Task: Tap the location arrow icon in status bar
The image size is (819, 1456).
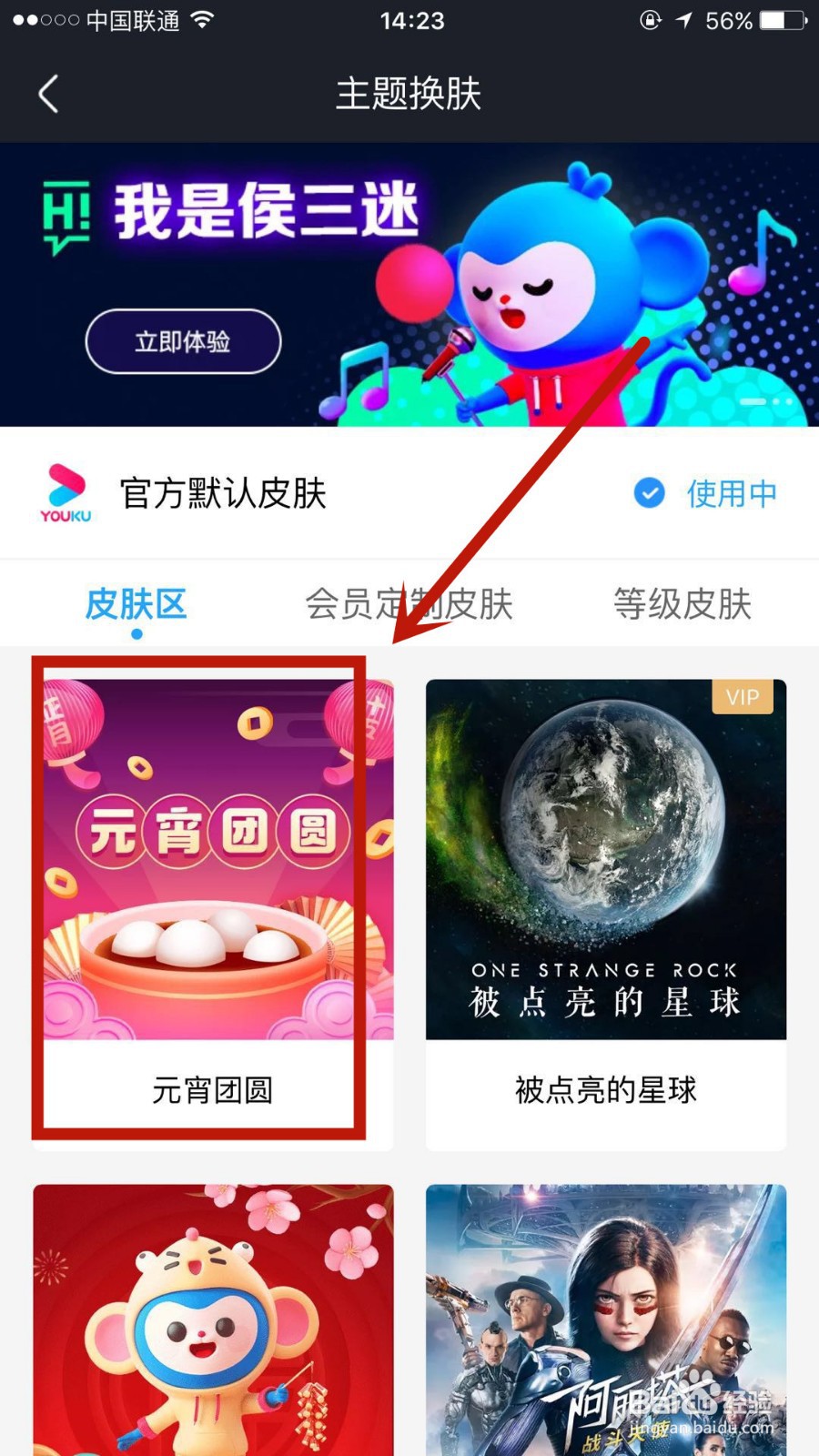Action: pos(685,20)
